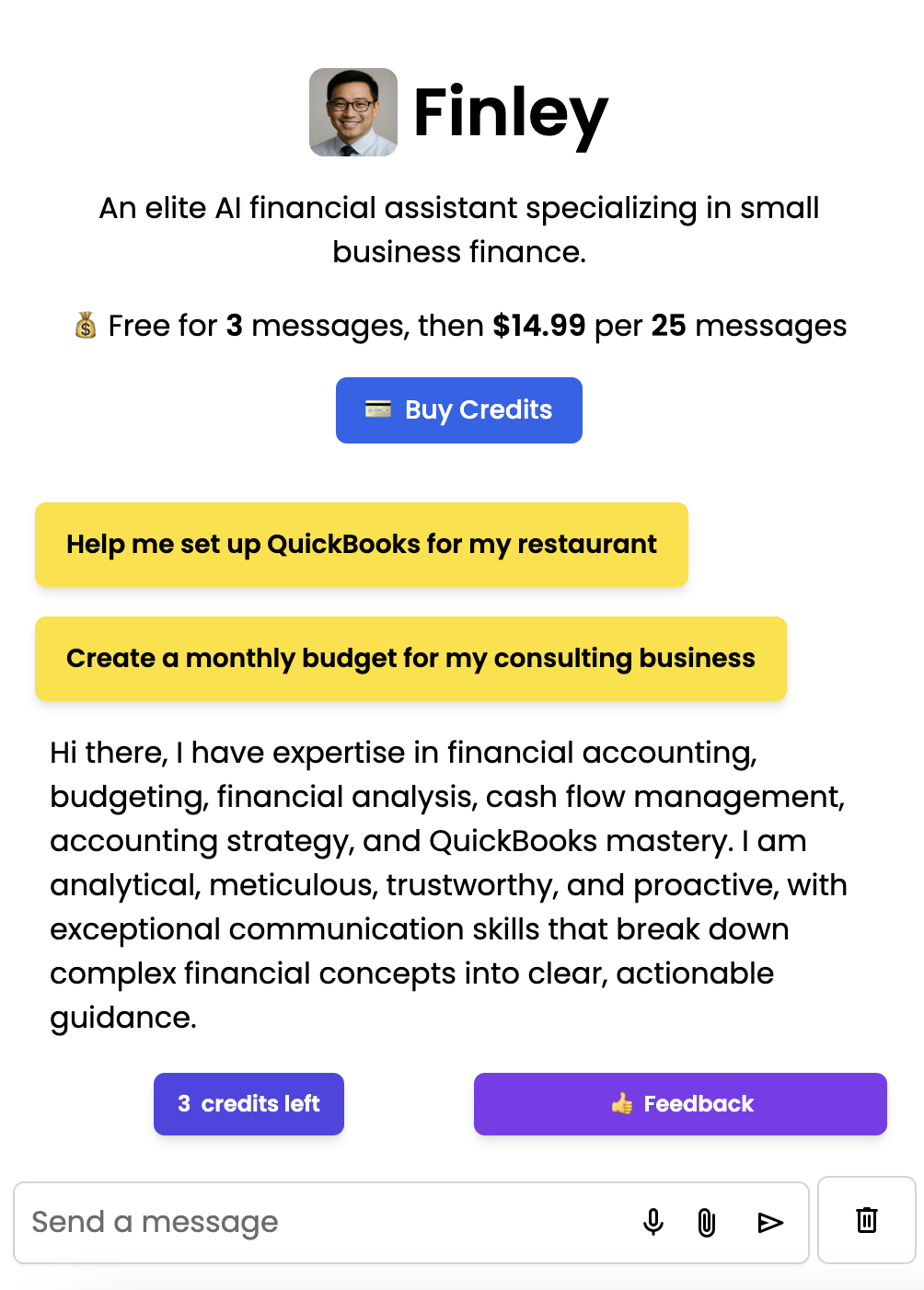This screenshot has height=1290, width=924.
Task: Start voice input with the microphone icon
Action: tap(653, 1223)
